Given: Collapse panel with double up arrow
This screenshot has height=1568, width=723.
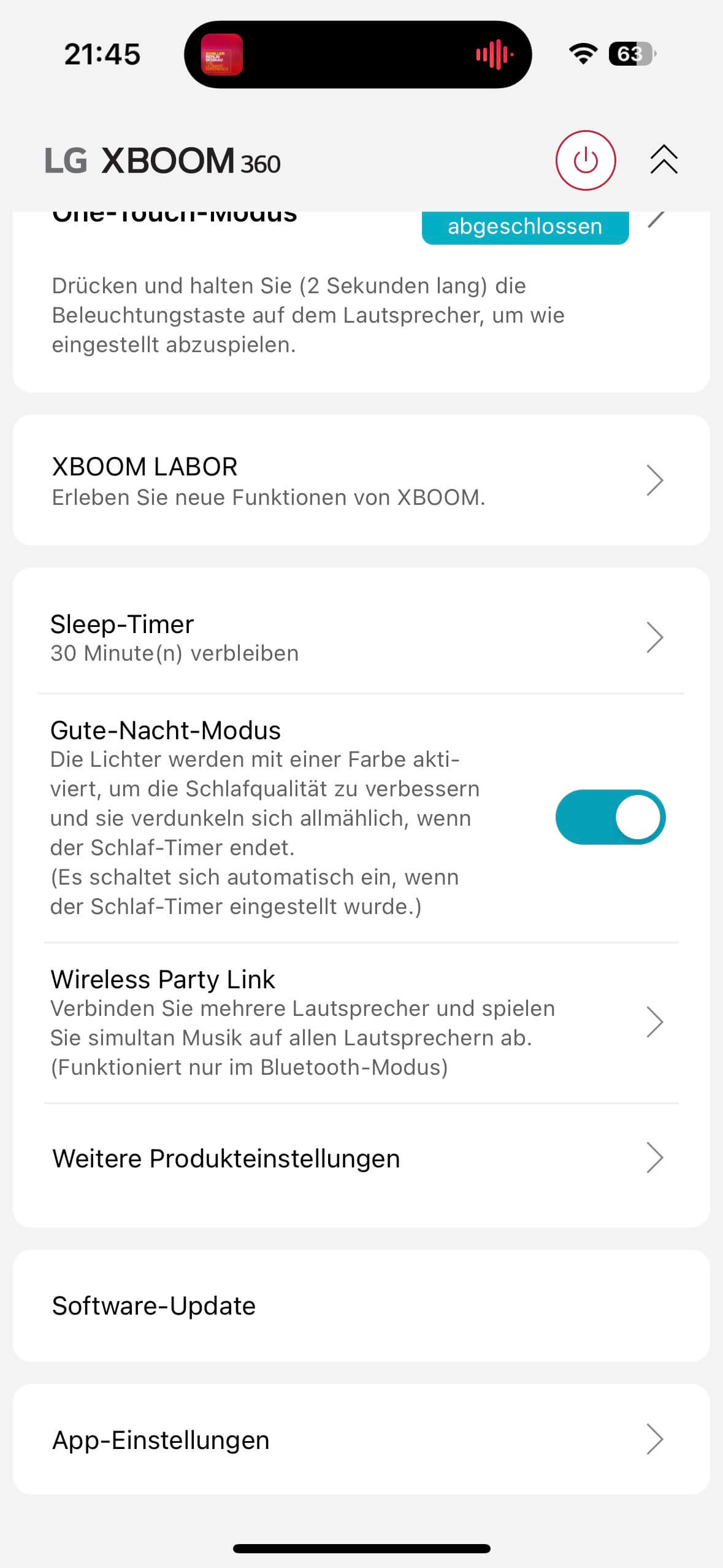Looking at the screenshot, I should point(664,160).
